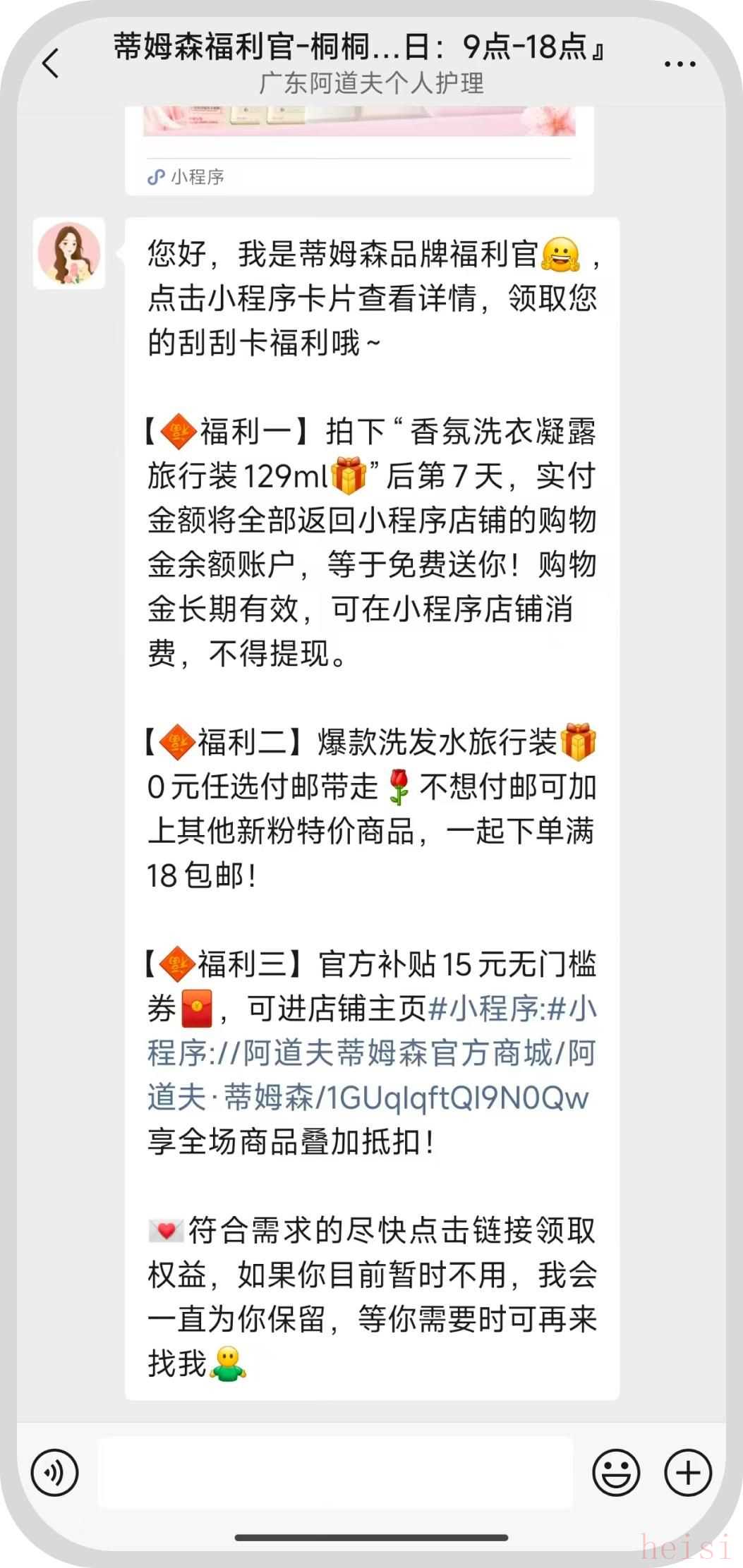Open the emoji sticker panel
The image size is (743, 1568).
coord(616,1472)
